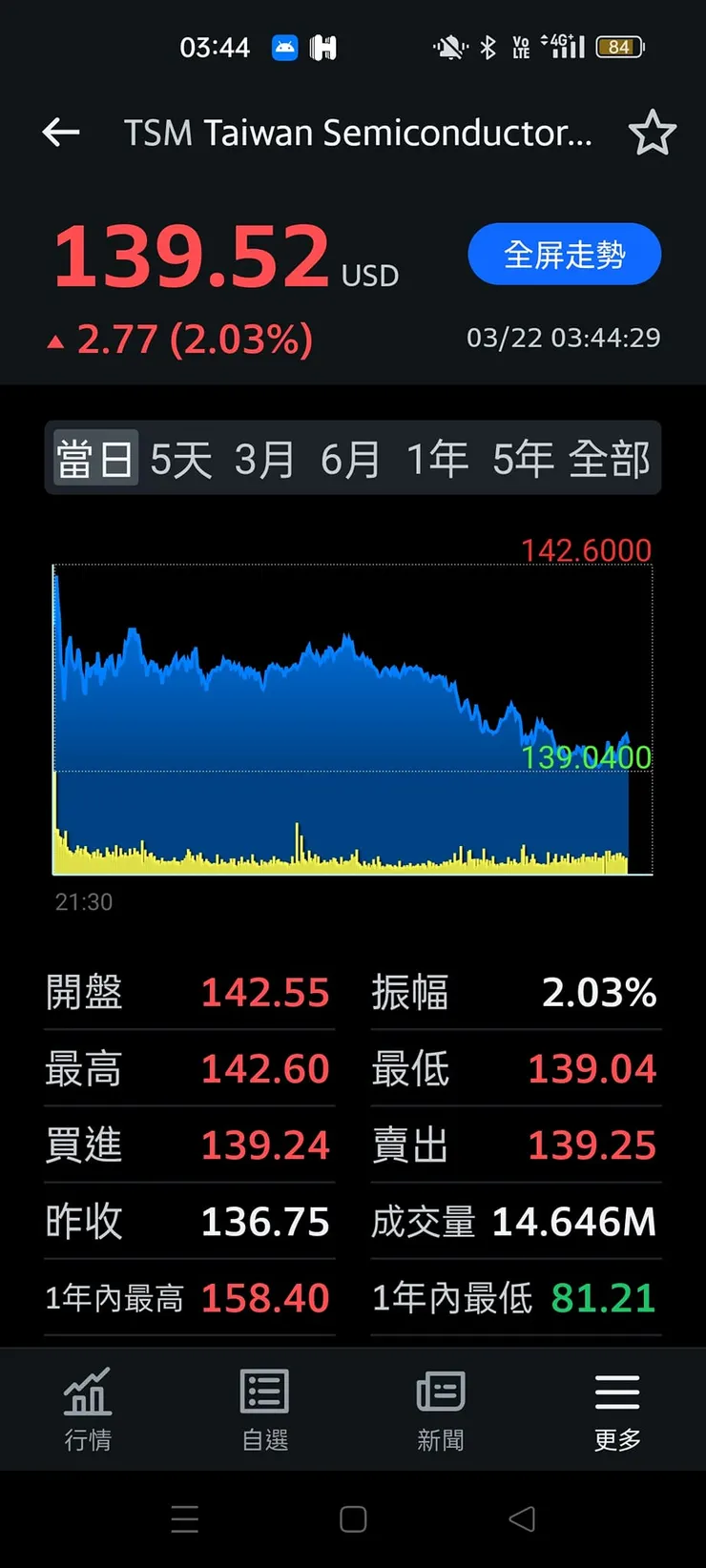This screenshot has width=706, height=1568.
Task: Toggle the star to add TSM to watchlist
Action: (x=654, y=133)
